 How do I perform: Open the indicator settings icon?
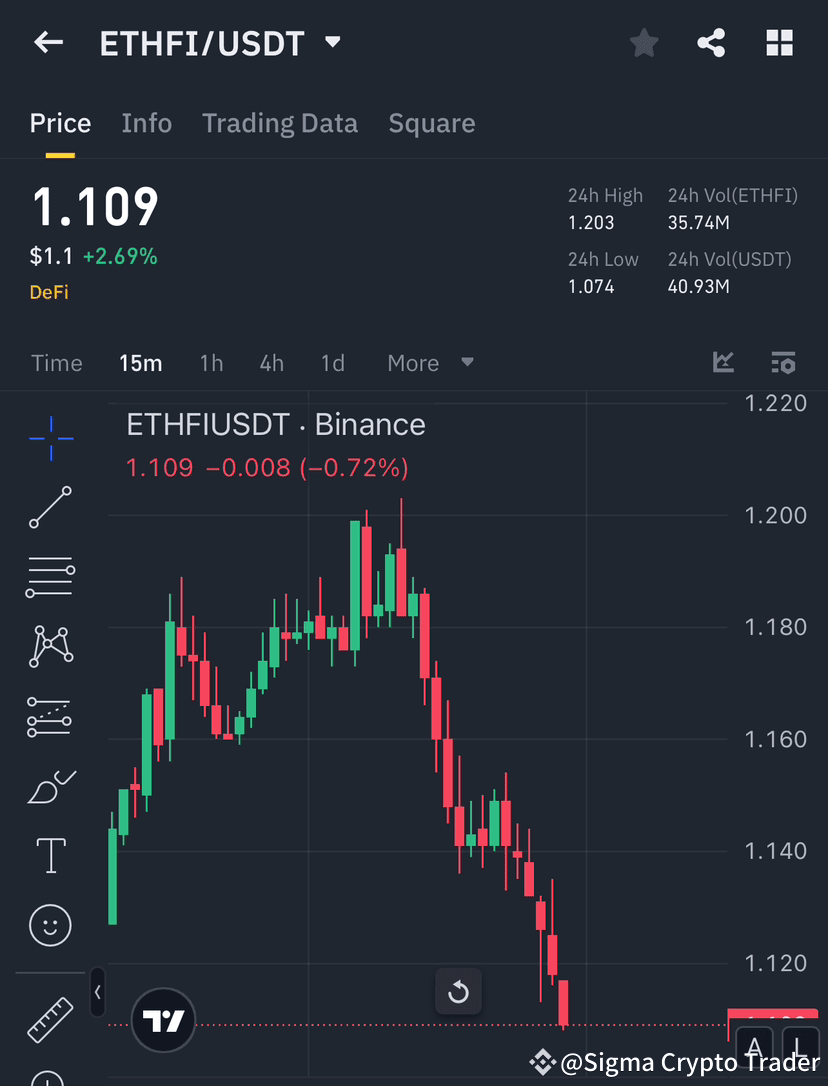783,363
